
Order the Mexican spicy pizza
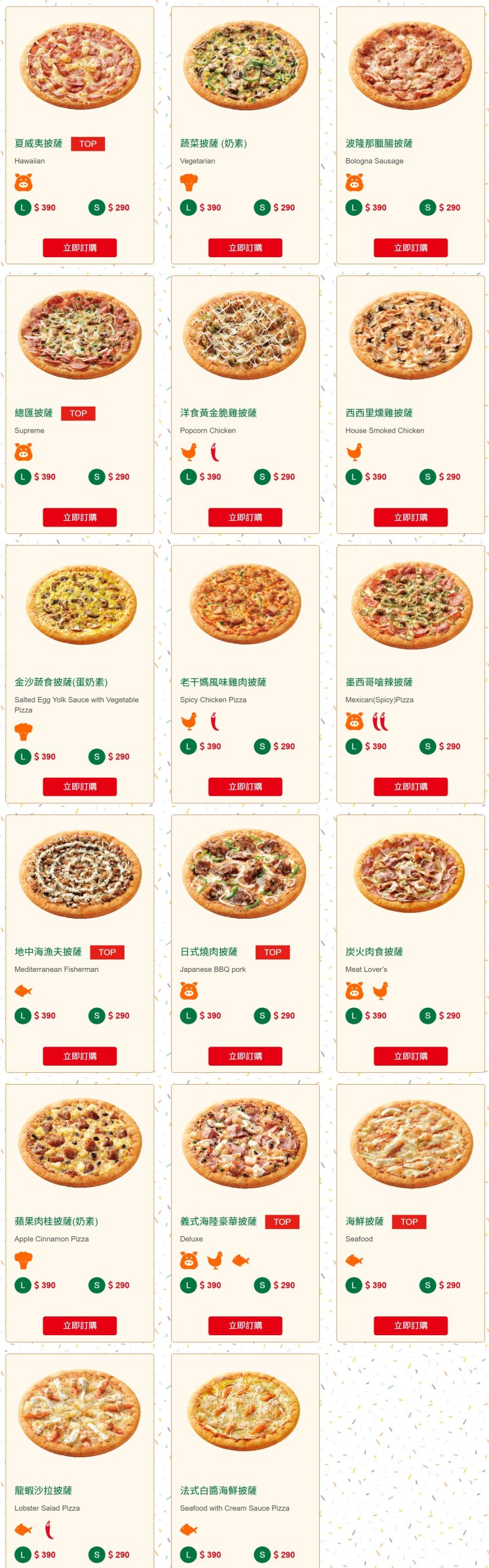coord(410,786)
